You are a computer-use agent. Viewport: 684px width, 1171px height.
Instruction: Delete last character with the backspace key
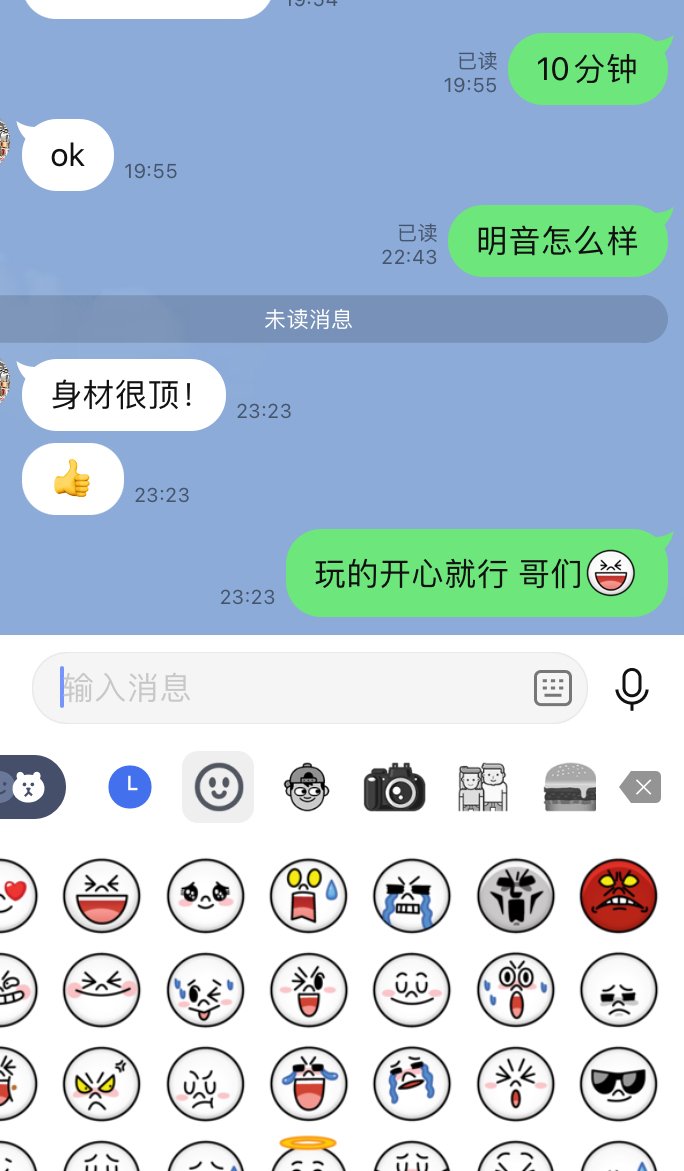click(x=641, y=788)
